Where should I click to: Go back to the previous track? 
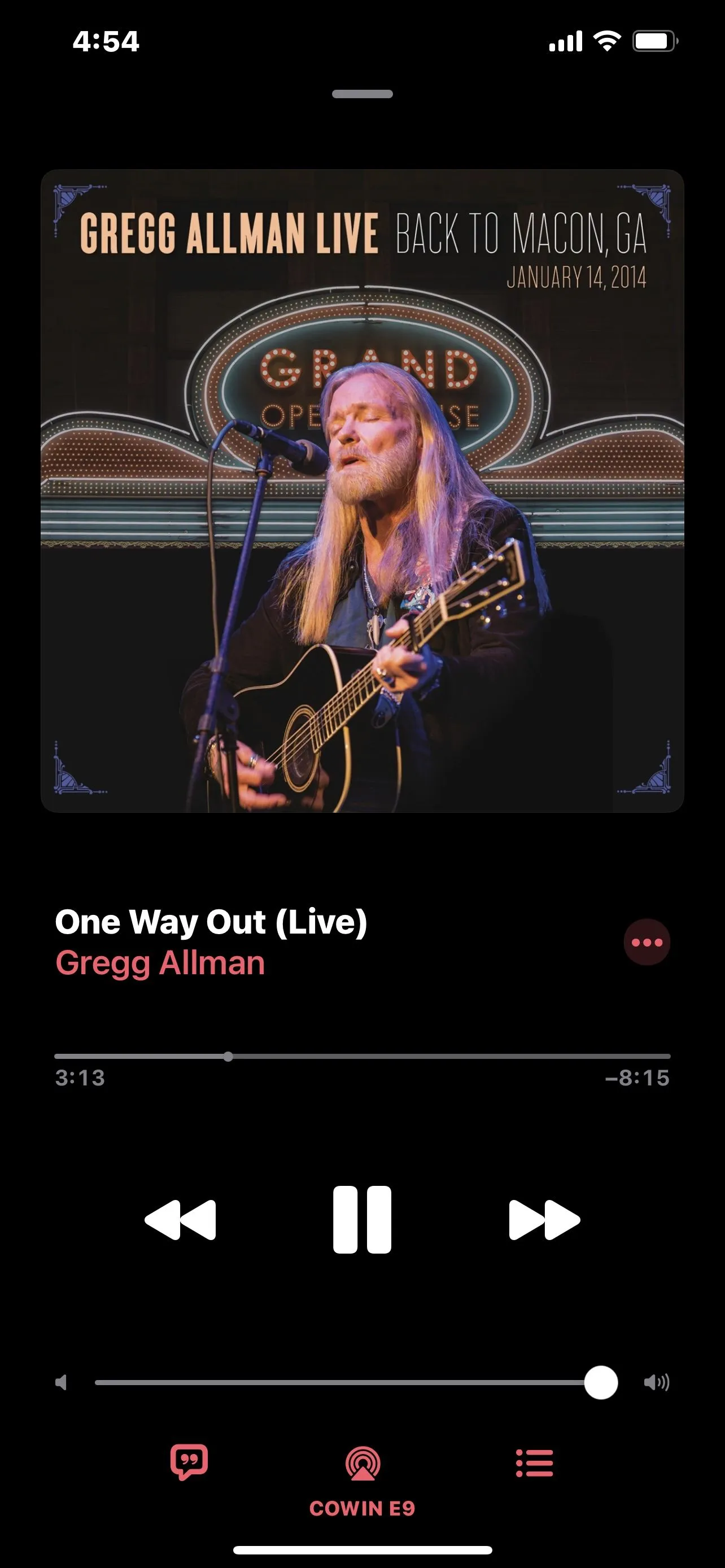(x=180, y=1219)
